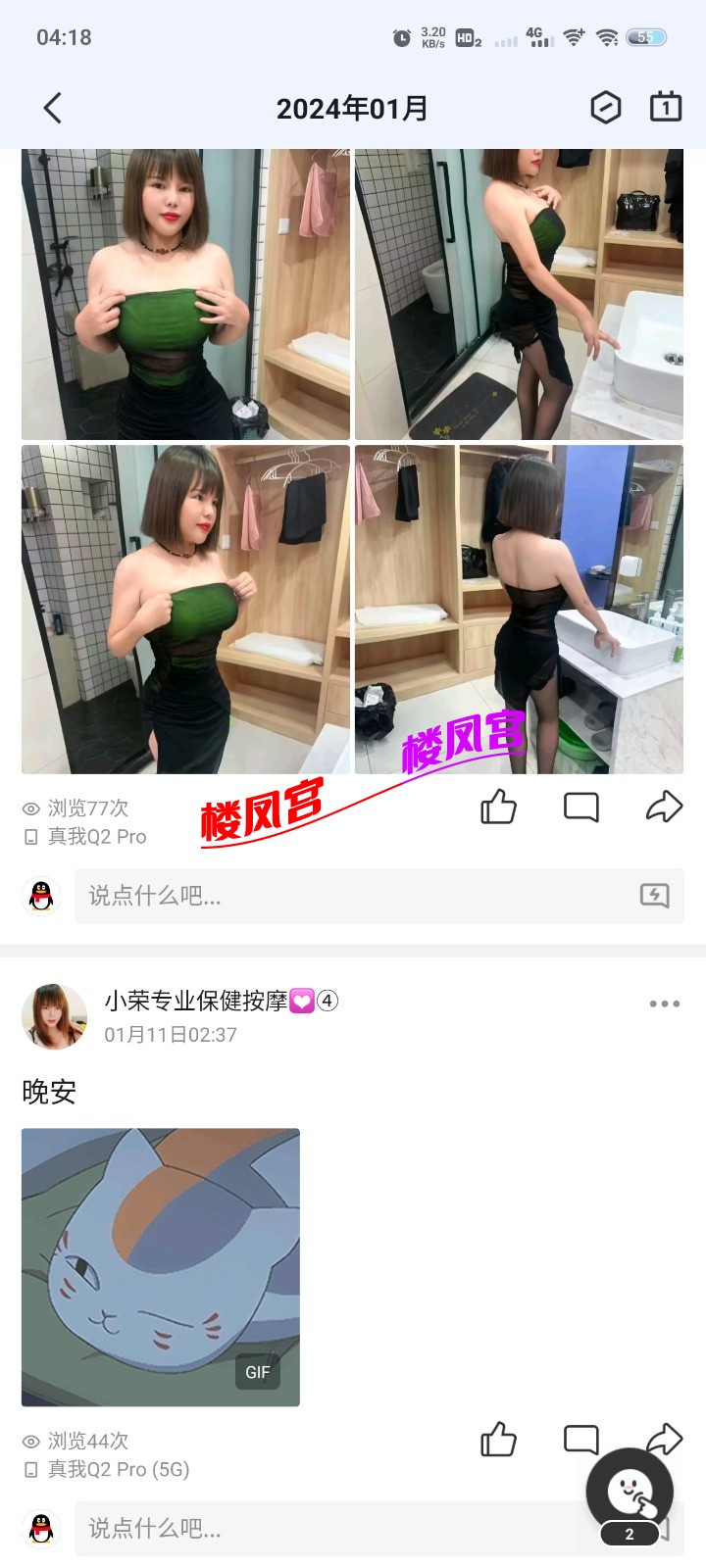Viewport: 706px width, 1568px height.
Task: Open the bottom-right photo in the grid
Action: click(x=519, y=610)
